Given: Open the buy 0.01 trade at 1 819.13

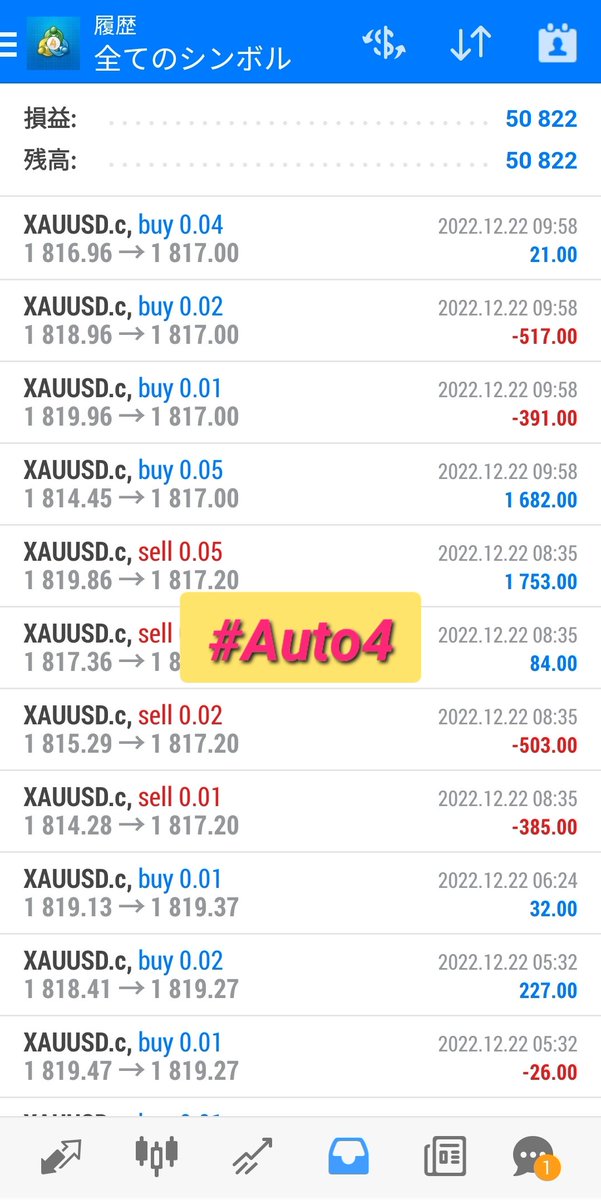Looking at the screenshot, I should 300,895.
